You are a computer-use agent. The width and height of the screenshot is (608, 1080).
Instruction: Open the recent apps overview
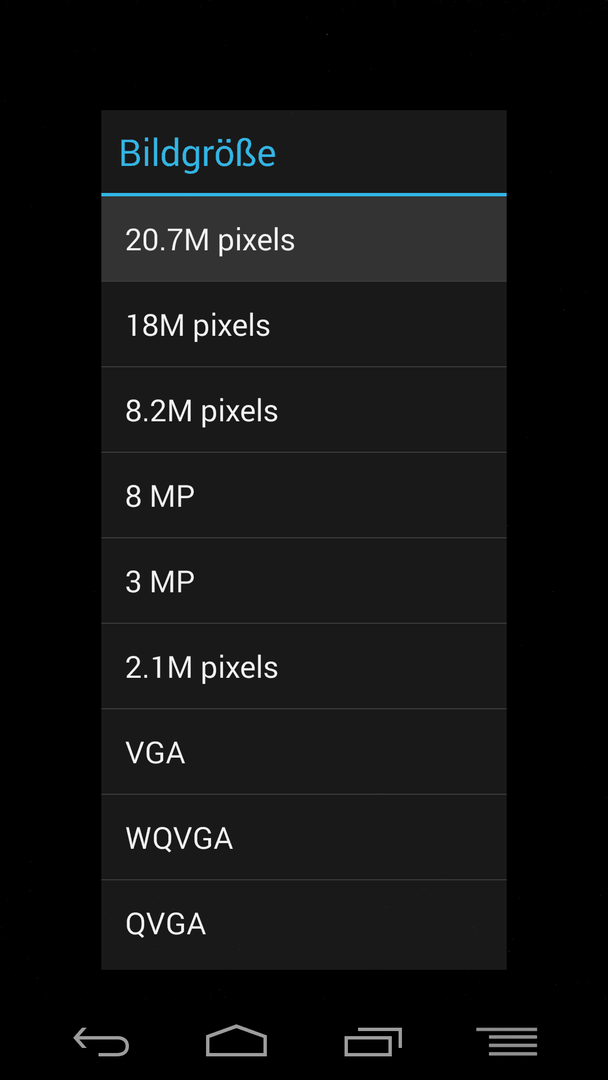pos(373,1041)
